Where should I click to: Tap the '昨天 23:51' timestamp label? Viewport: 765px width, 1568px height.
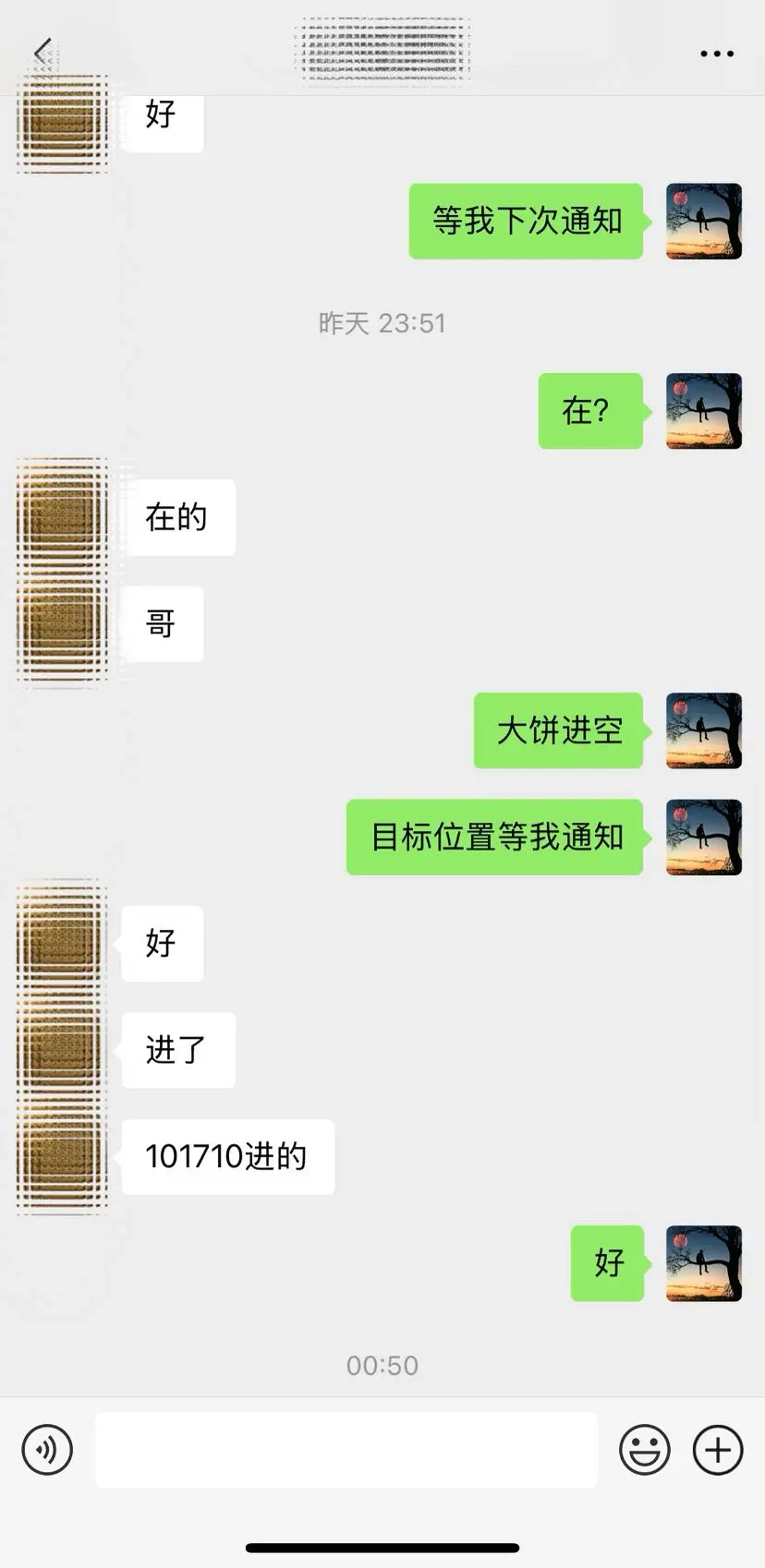pyautogui.click(x=382, y=323)
